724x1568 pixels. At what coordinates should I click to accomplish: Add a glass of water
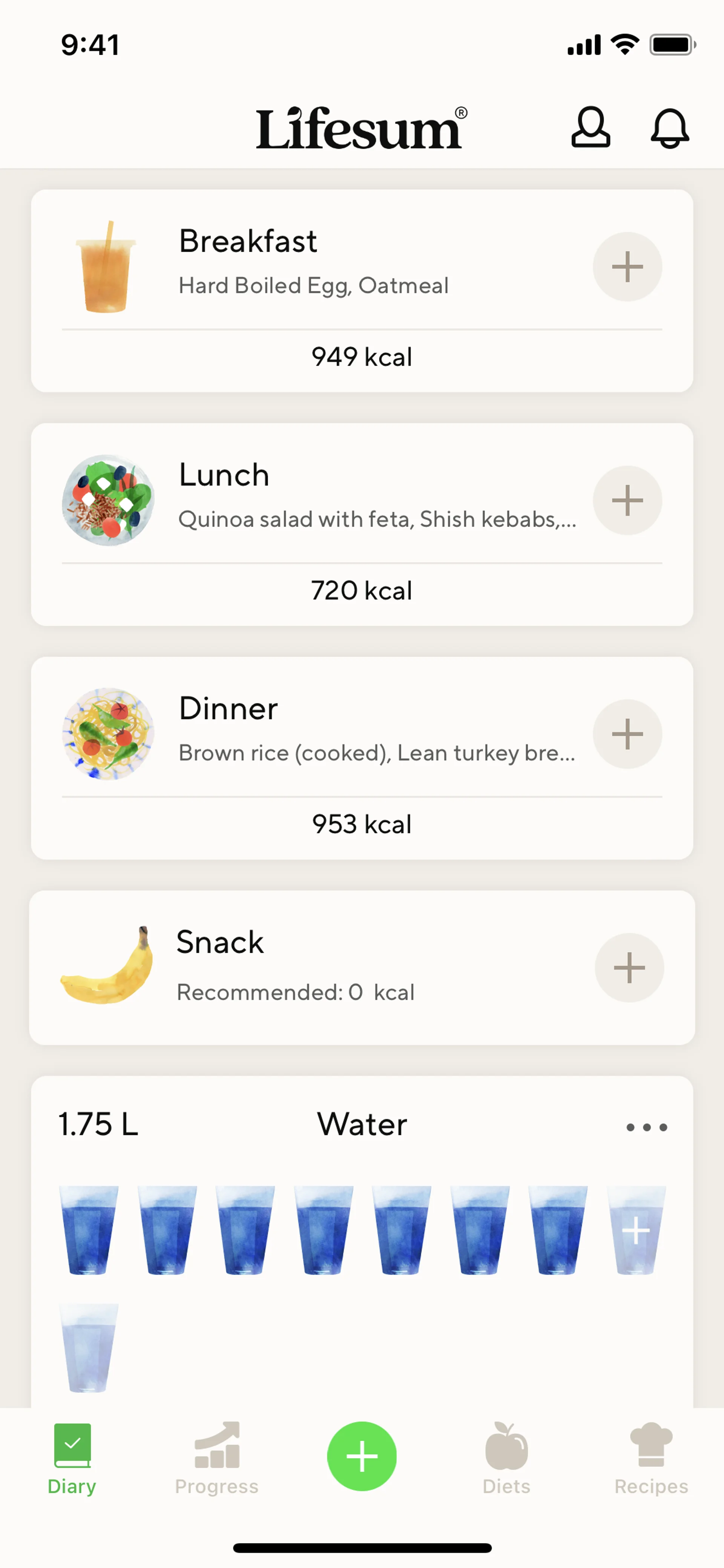tap(636, 1230)
